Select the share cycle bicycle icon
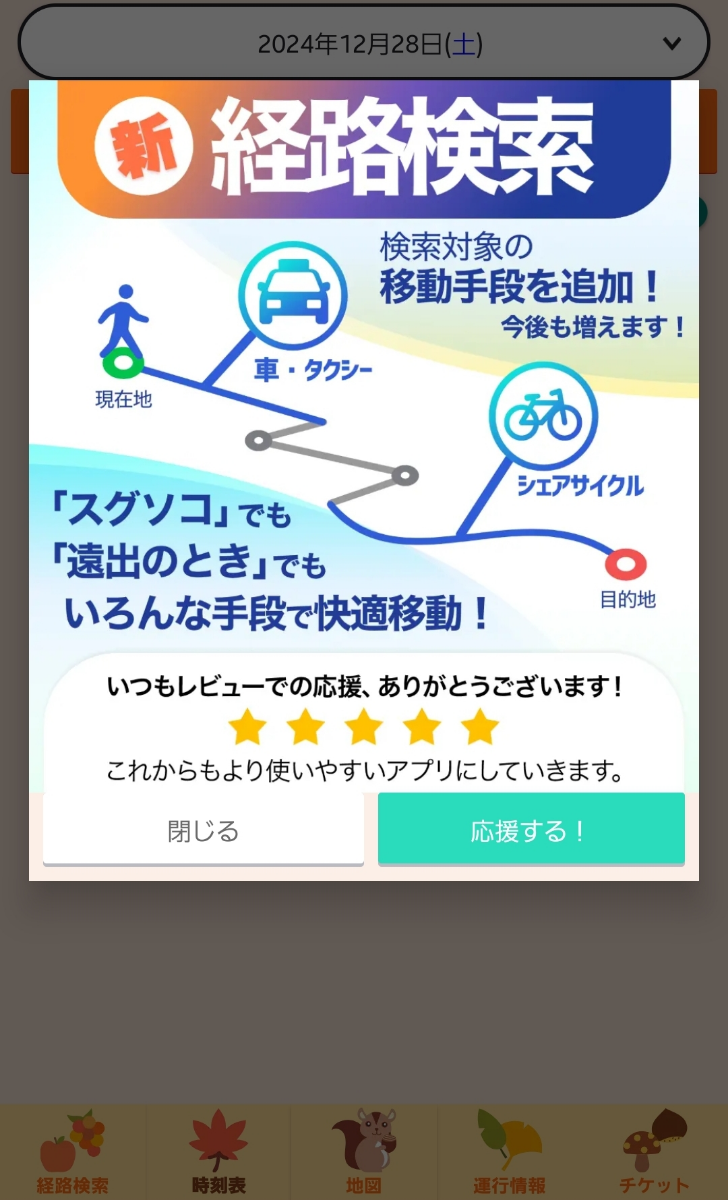The height and width of the screenshot is (1200, 728). [x=542, y=414]
